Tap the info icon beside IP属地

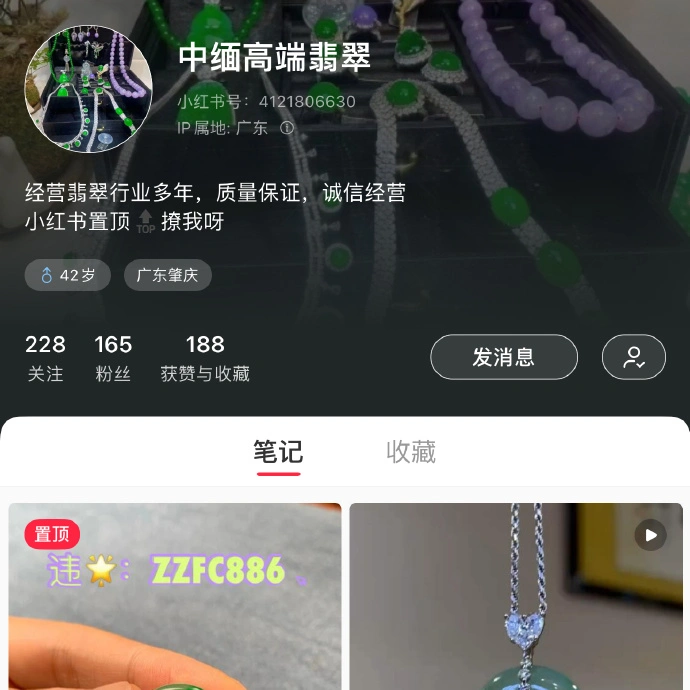287,128
